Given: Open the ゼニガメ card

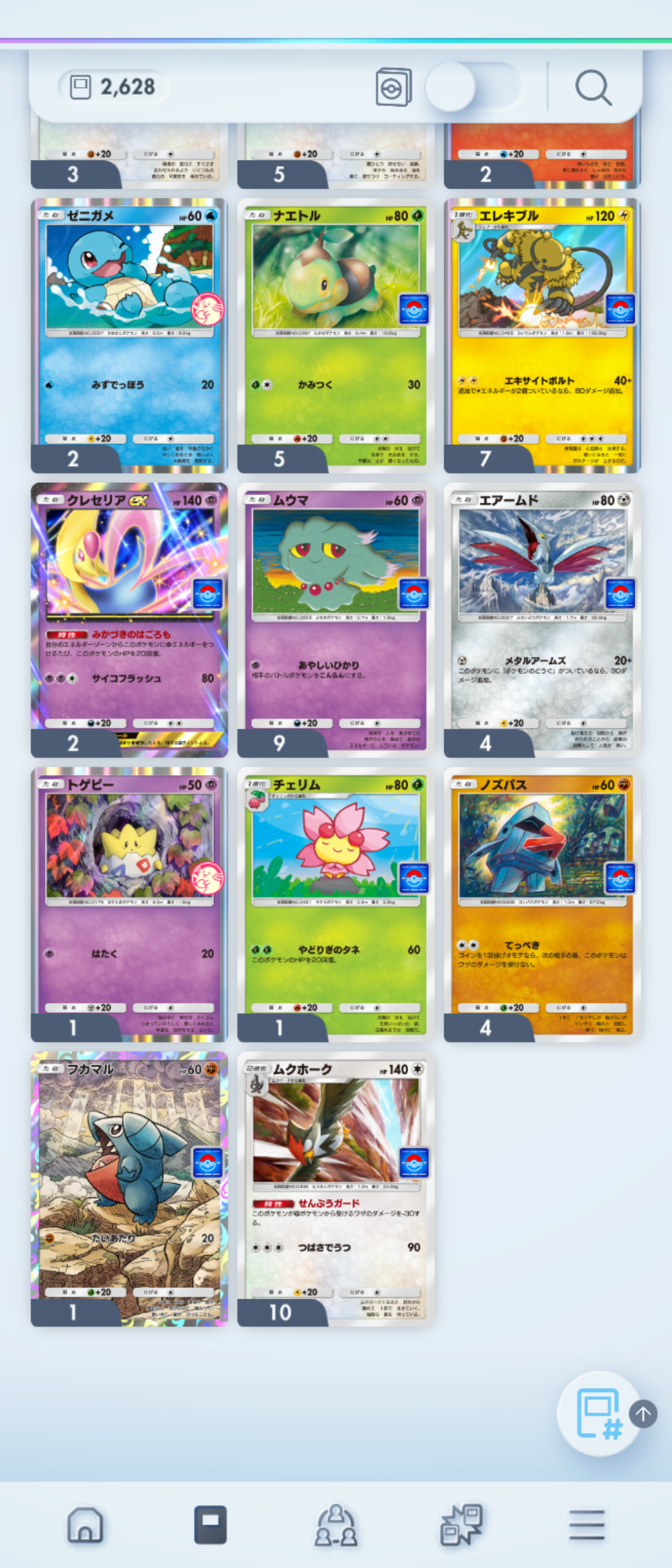Looking at the screenshot, I should (x=129, y=335).
